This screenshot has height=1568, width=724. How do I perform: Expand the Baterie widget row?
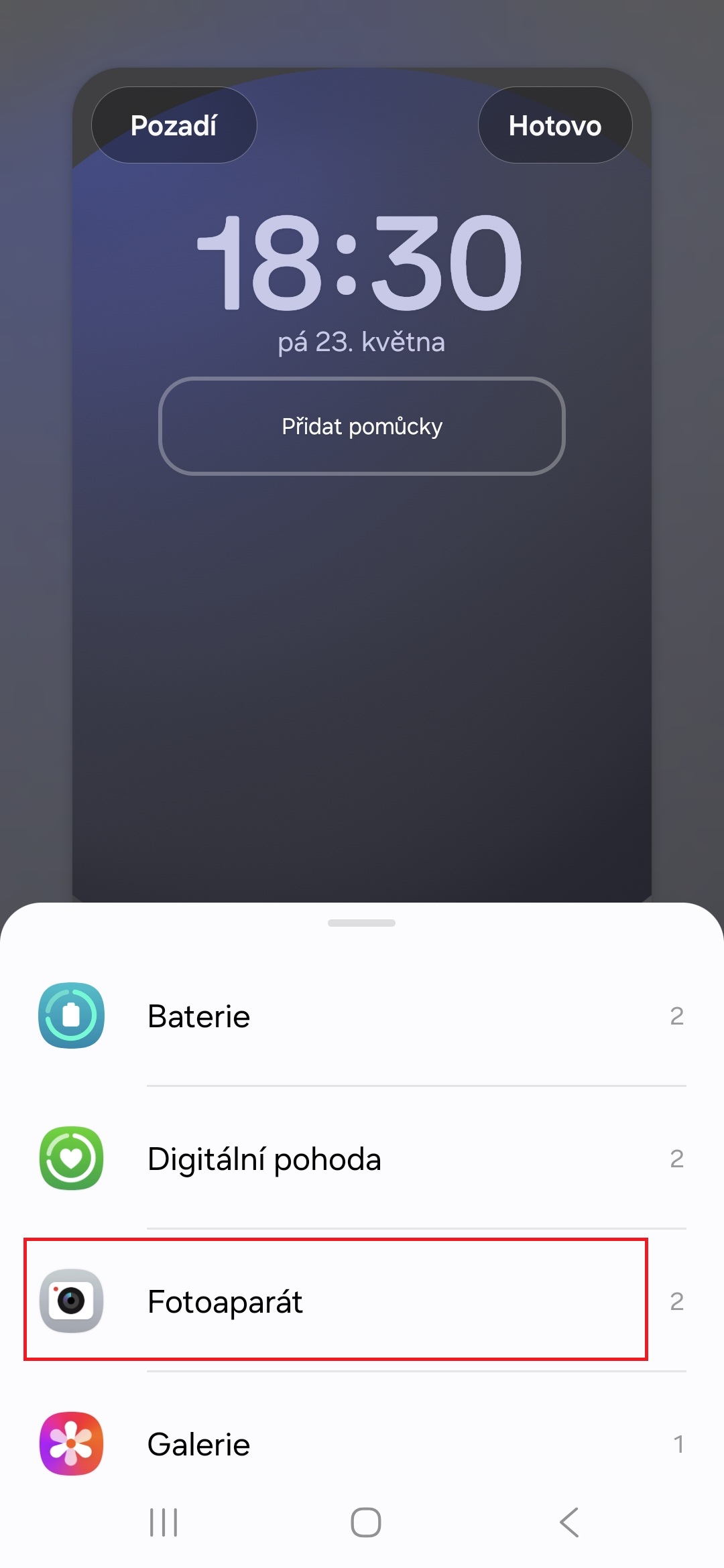[x=362, y=1016]
